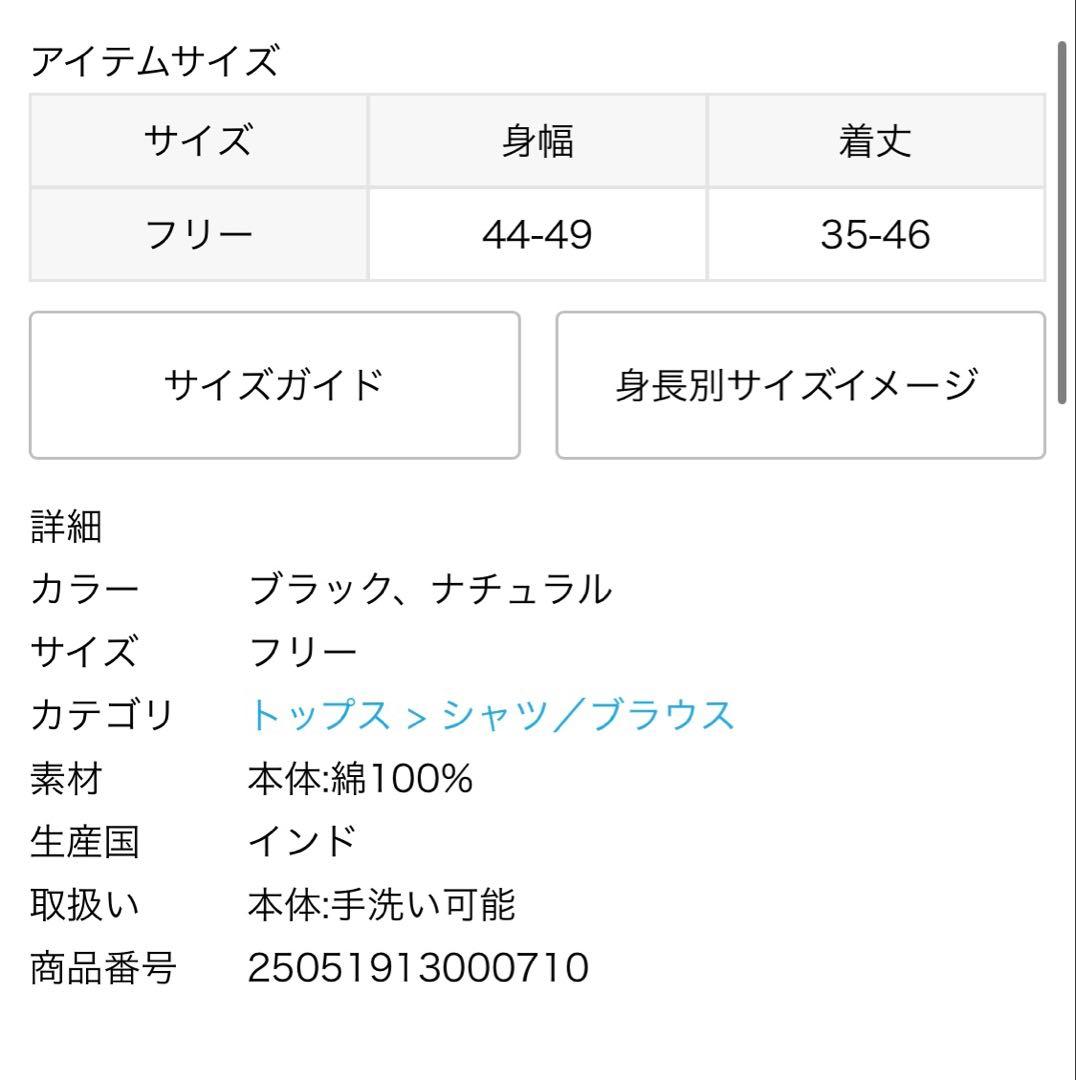This screenshot has width=1076, height=1080.
Task: Click the 詳細 section heading
Action: 66,530
